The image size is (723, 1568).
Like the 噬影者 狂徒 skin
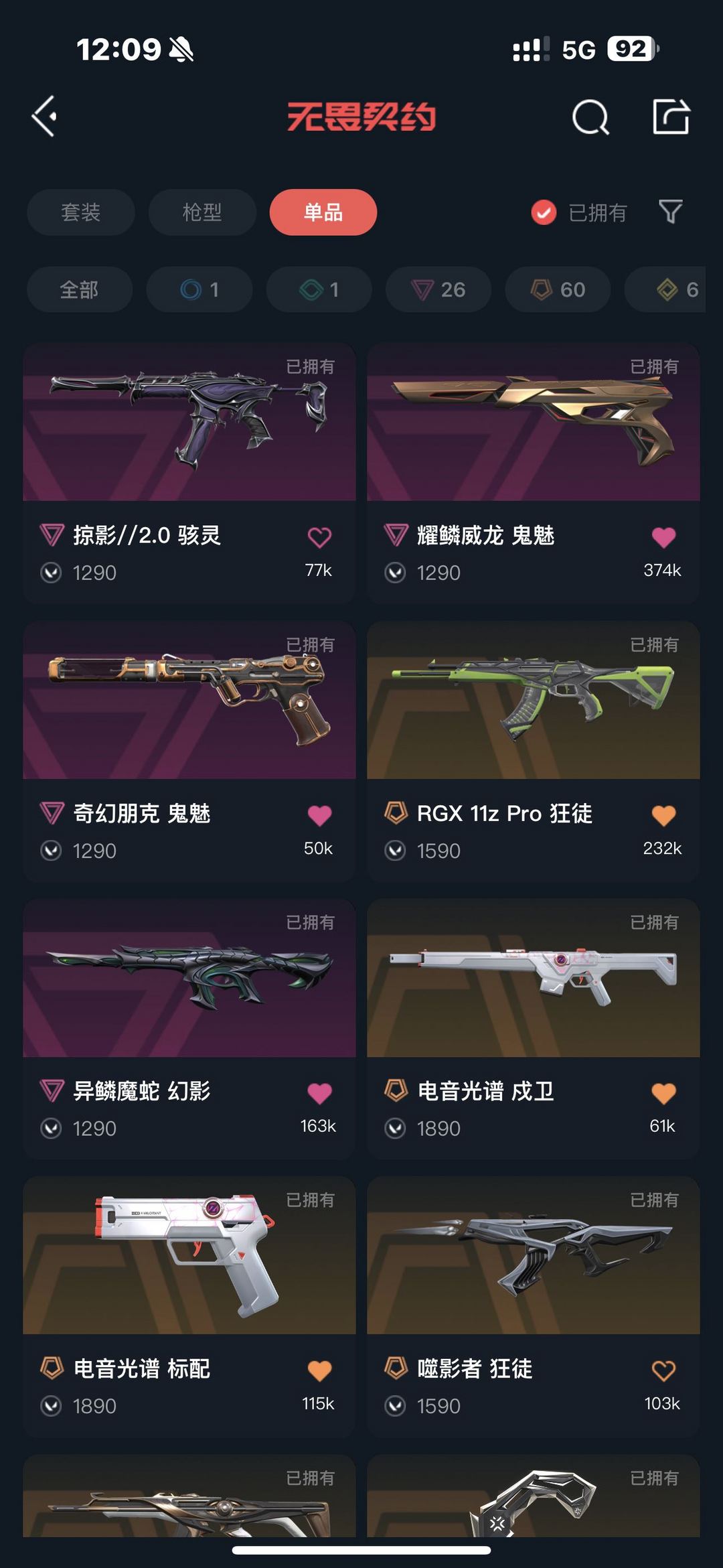663,1370
